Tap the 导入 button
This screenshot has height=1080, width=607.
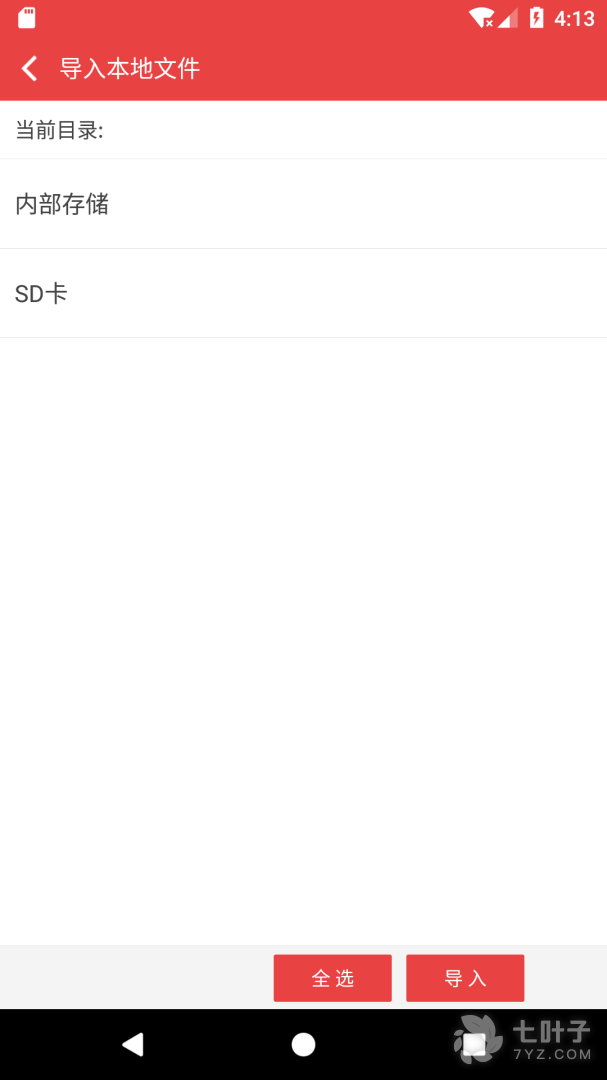465,978
